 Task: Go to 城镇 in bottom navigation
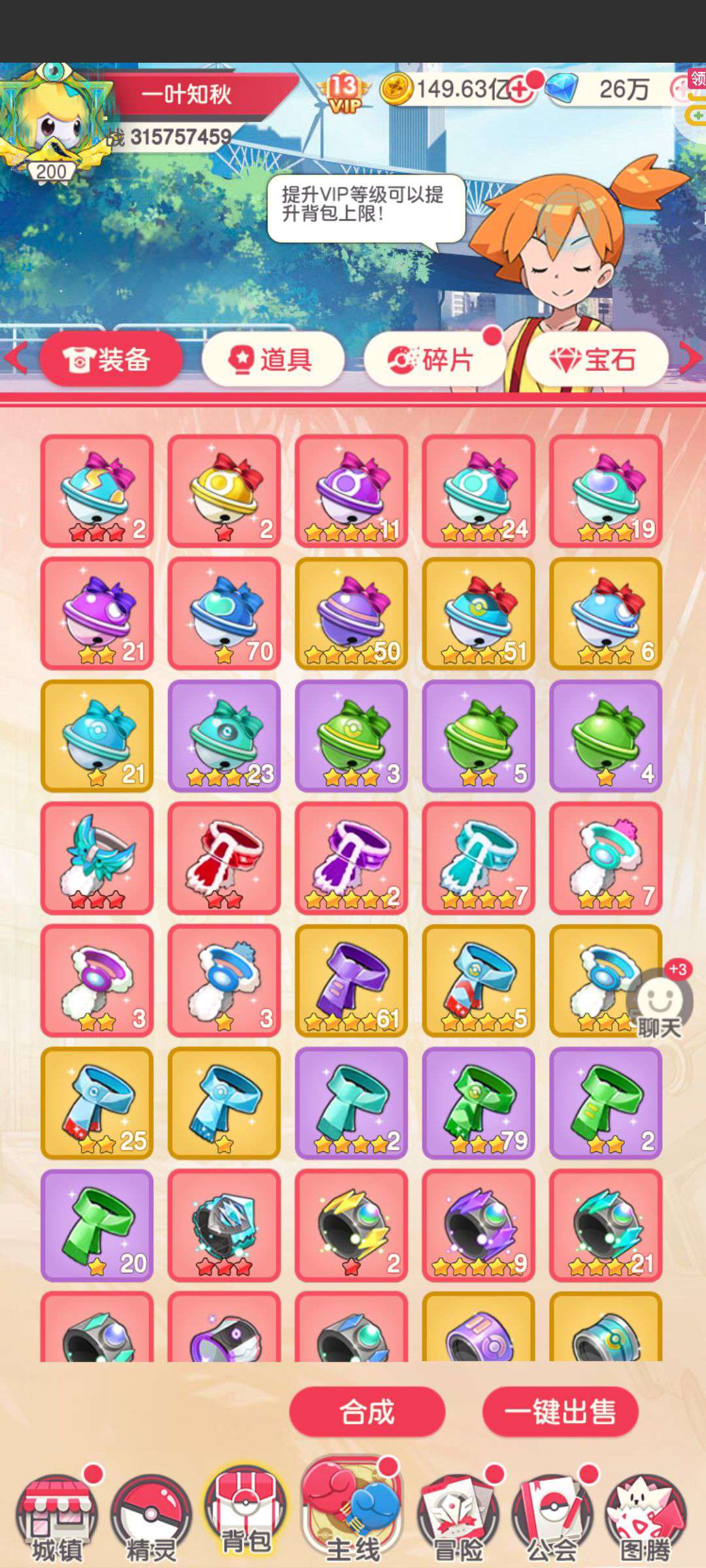(57, 1516)
